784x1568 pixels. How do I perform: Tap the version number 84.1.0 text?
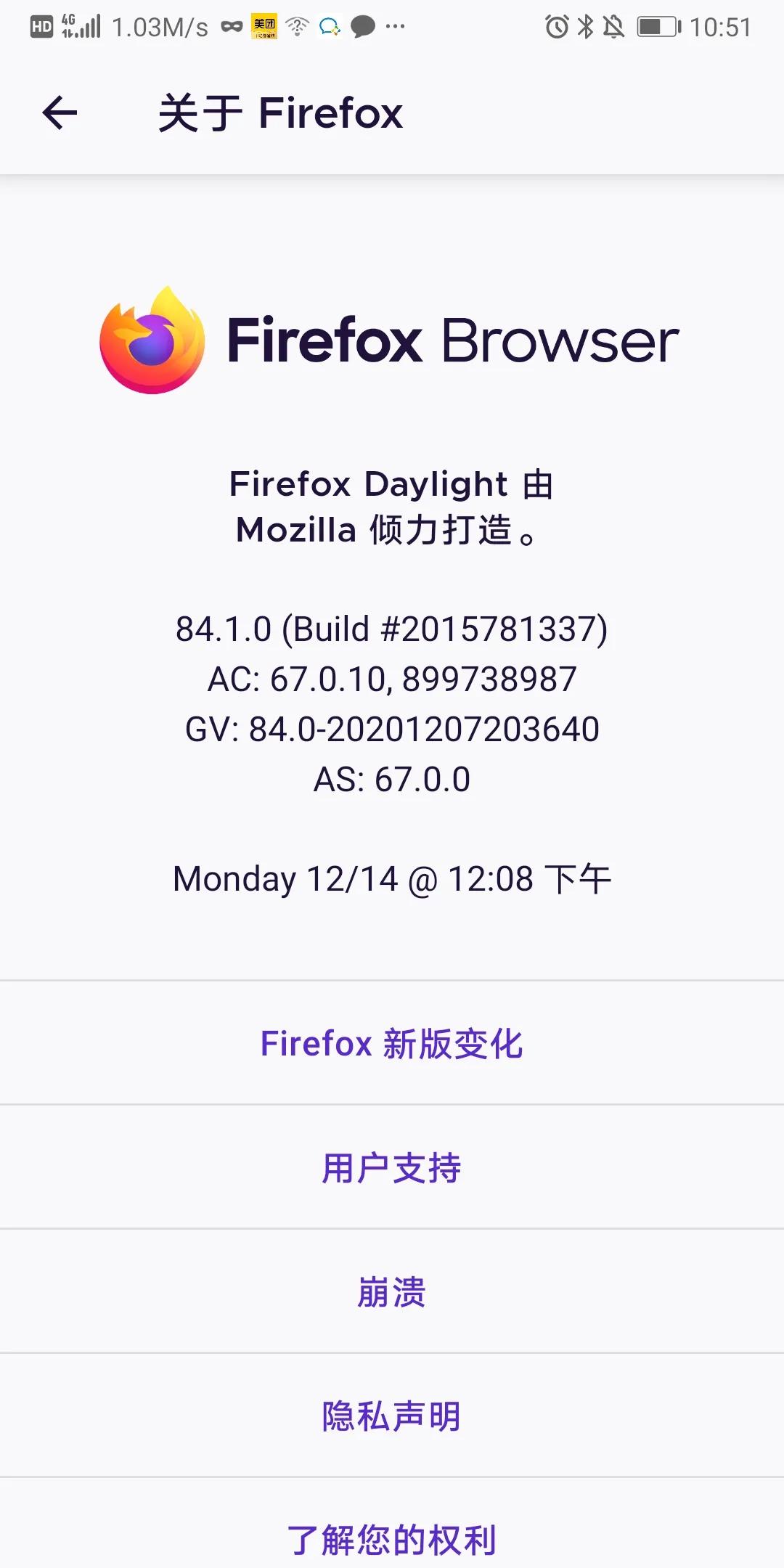pyautogui.click(x=392, y=629)
